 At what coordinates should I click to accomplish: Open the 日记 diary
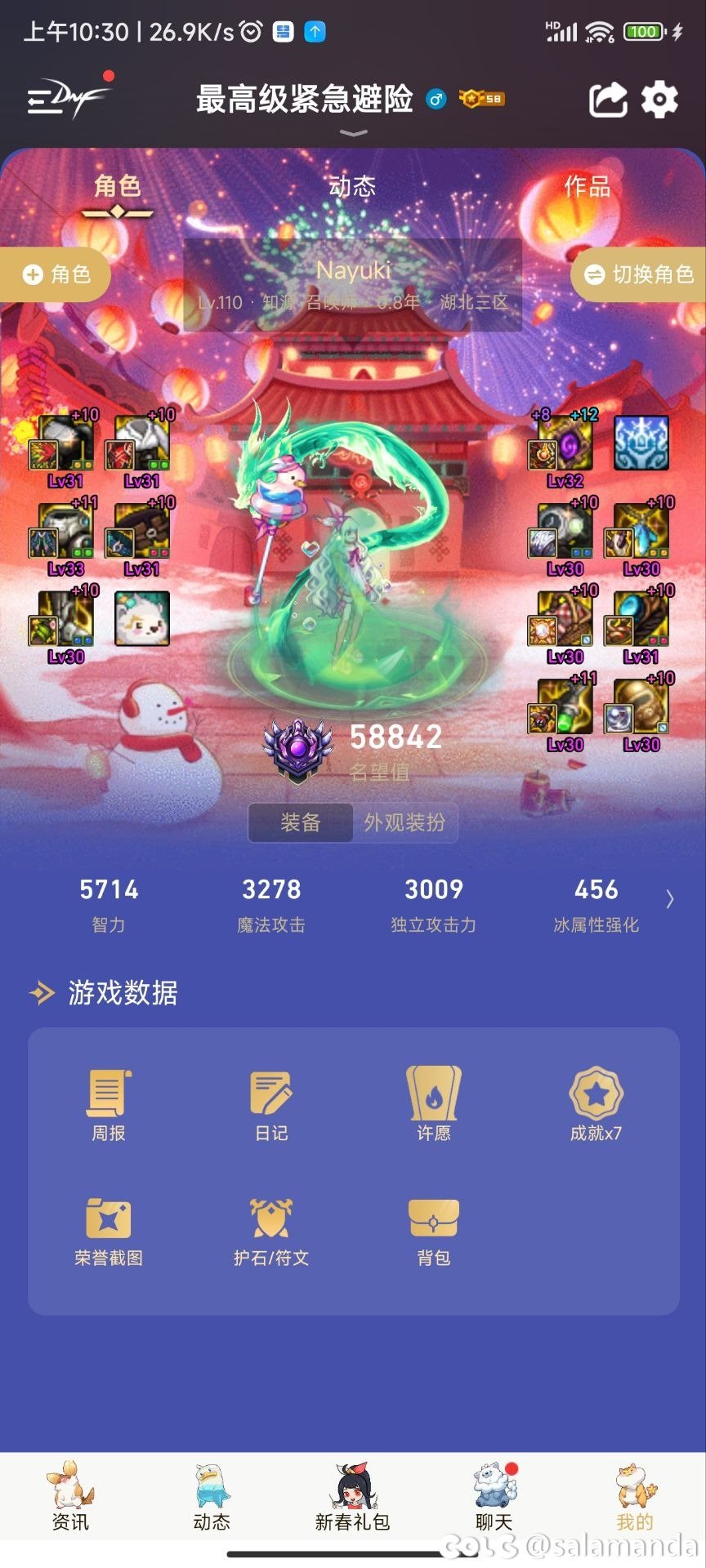271,1104
